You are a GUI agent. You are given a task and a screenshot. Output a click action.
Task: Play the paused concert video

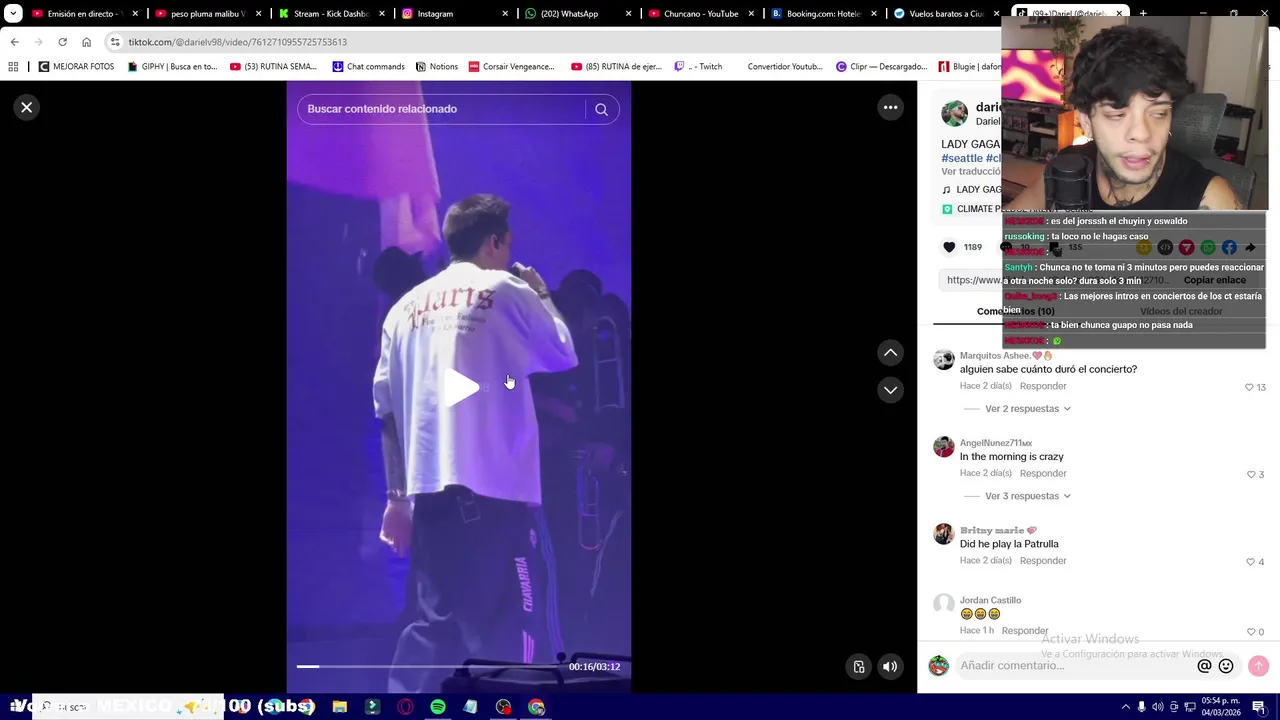coord(460,387)
